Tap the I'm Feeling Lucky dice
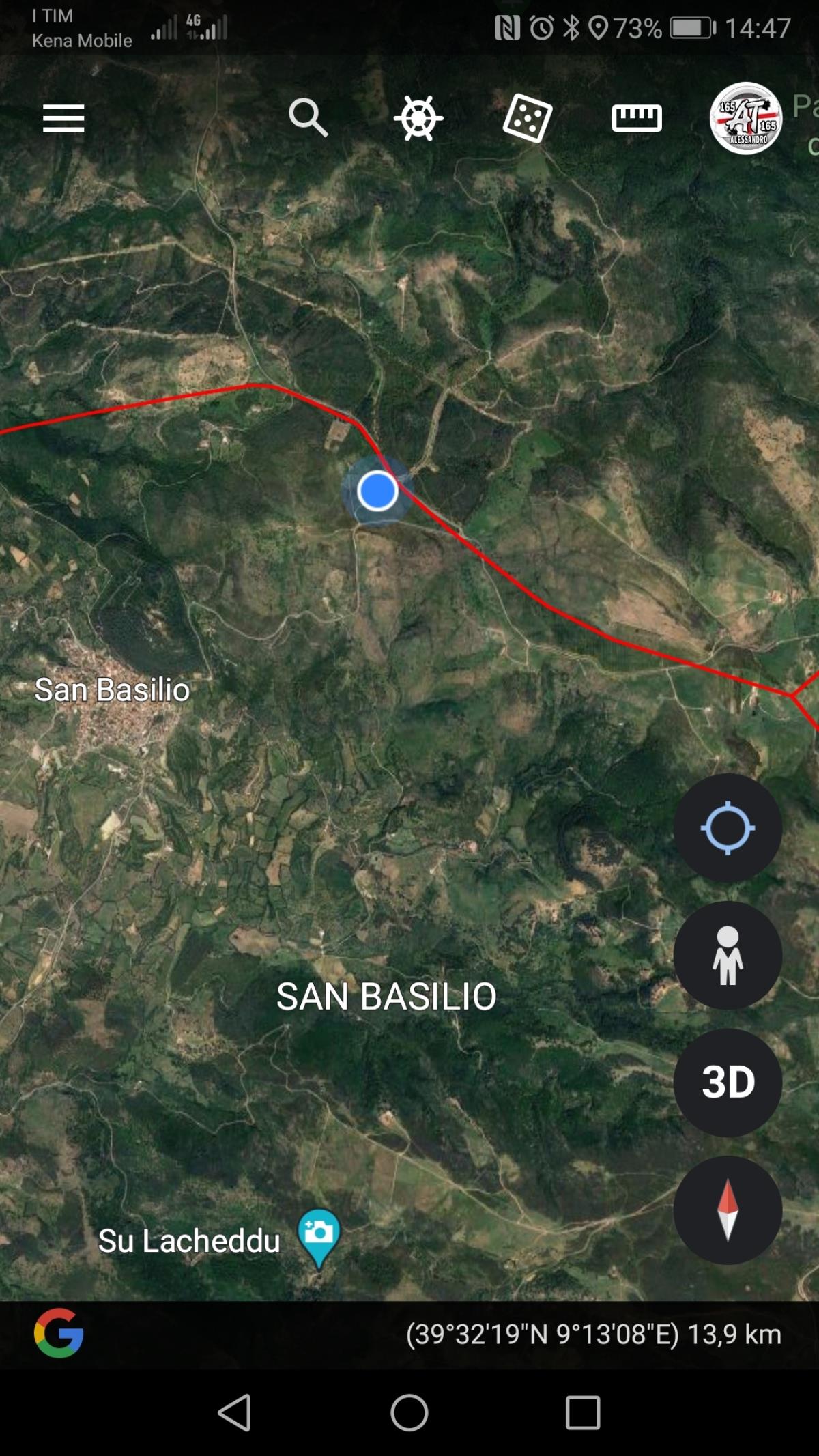Viewport: 819px width, 1456px height. (527, 118)
